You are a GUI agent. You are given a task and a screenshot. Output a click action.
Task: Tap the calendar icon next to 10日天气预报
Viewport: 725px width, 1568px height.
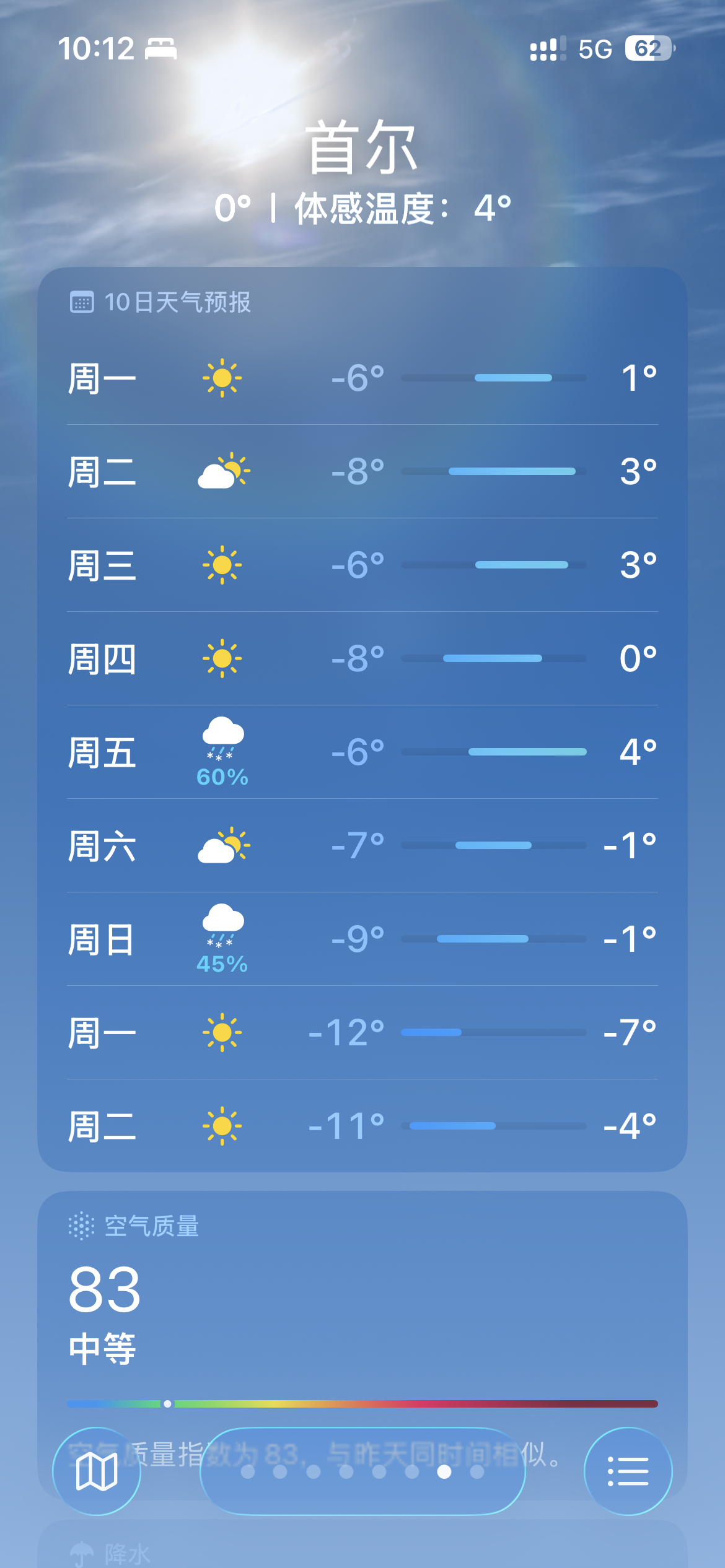[x=82, y=302]
